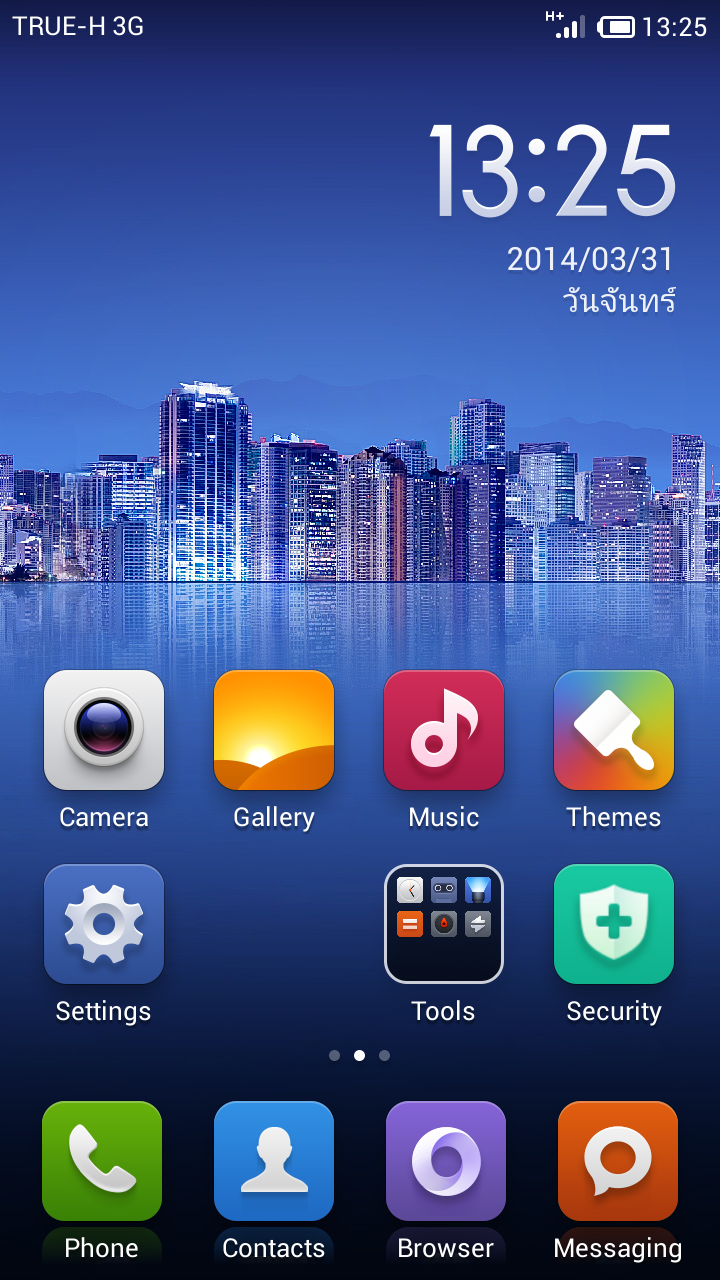Launch the Gallery app

tap(274, 730)
